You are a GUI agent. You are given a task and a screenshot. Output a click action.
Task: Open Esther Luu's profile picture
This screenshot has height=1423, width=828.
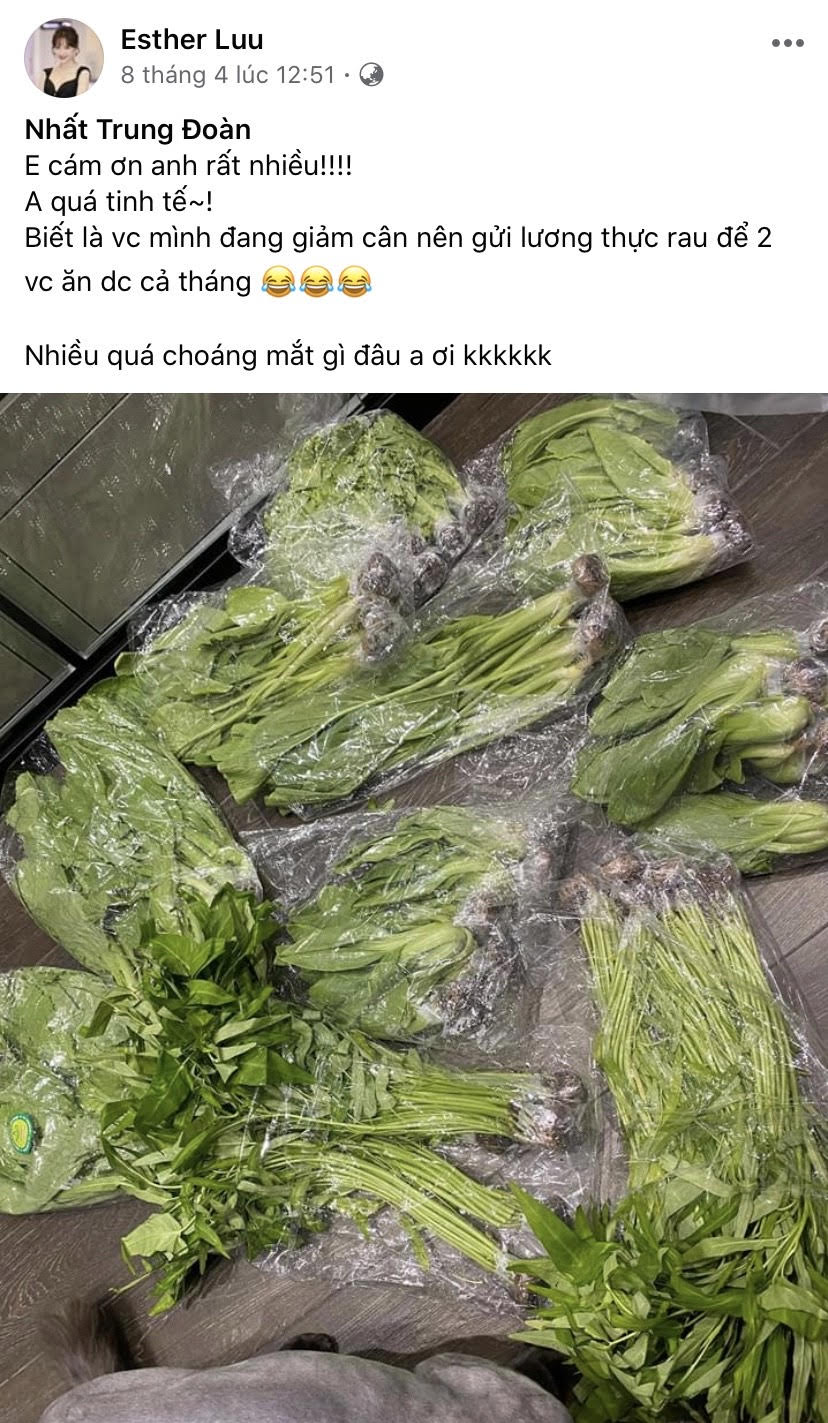coord(64,57)
